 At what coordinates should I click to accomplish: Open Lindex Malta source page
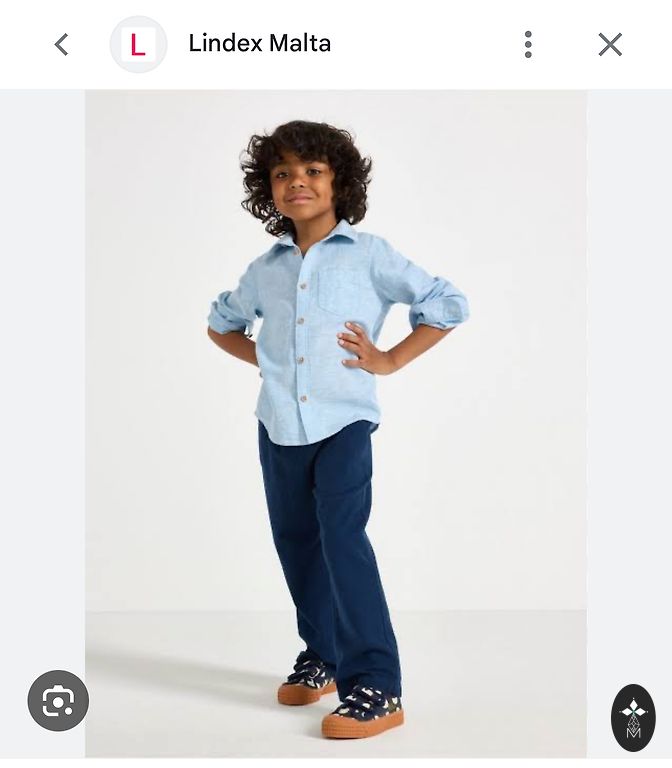pyautogui.click(x=259, y=44)
